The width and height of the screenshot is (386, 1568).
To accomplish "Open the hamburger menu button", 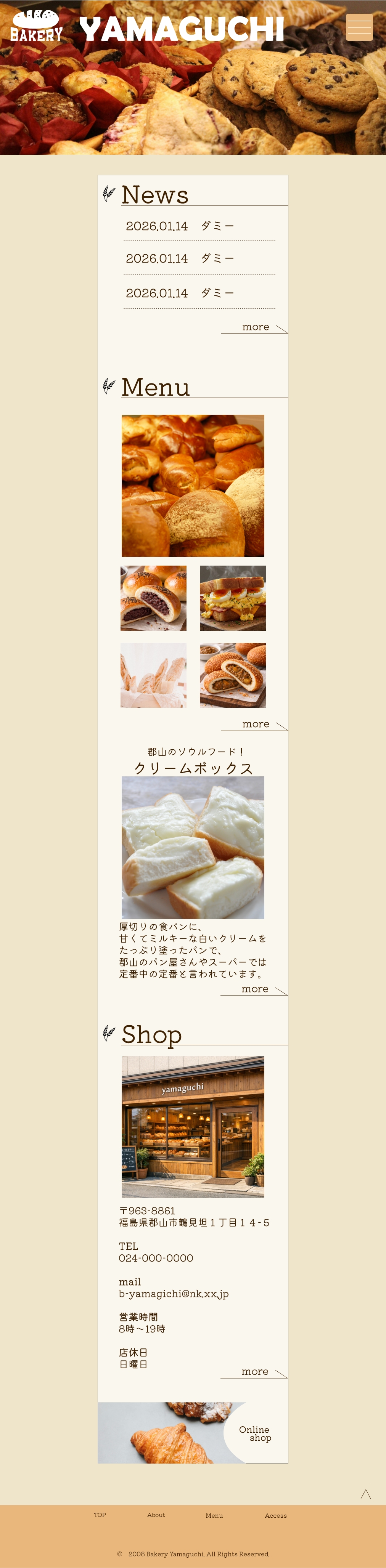I will pos(359,27).
